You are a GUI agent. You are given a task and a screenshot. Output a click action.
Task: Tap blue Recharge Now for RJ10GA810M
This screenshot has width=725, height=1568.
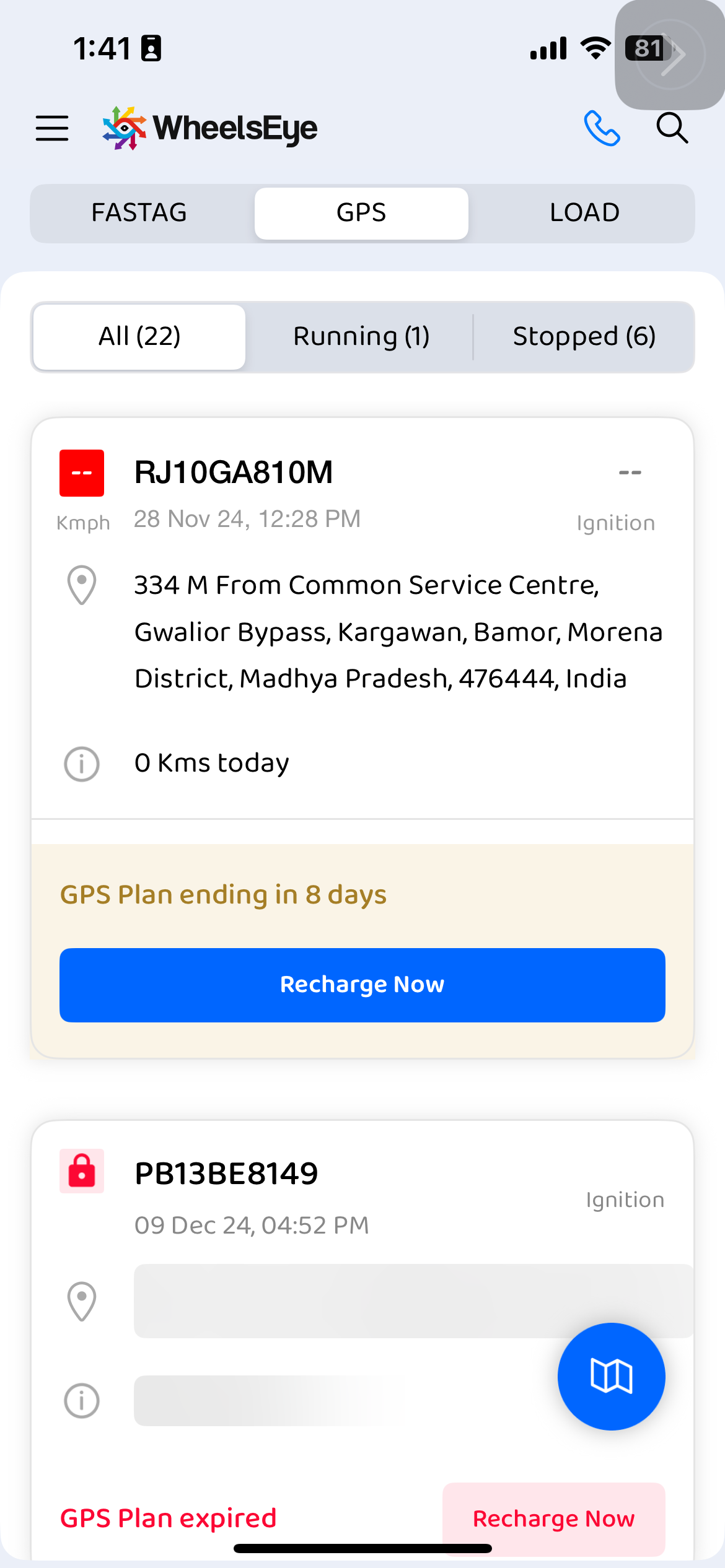coord(362,985)
